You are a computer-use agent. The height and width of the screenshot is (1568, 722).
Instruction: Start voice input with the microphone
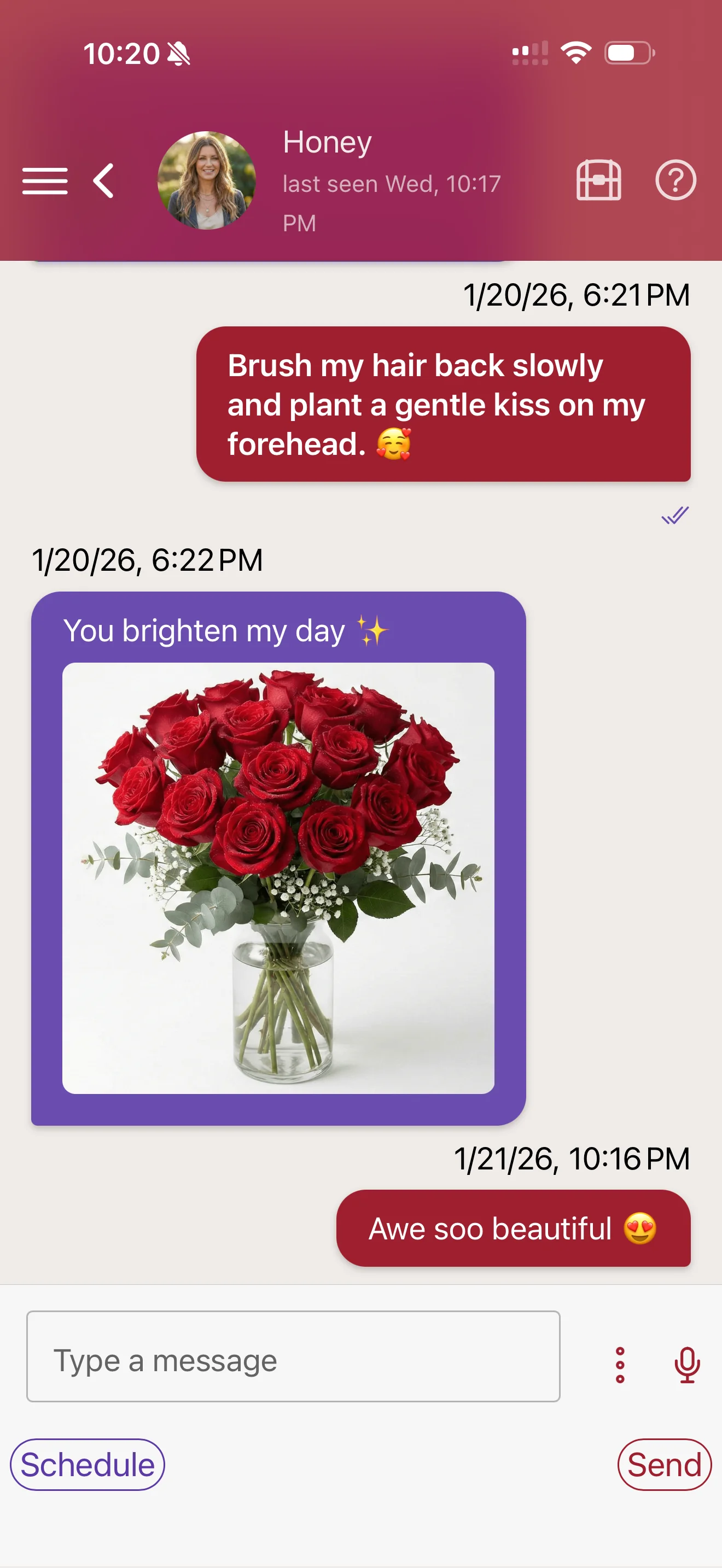[686, 1365]
